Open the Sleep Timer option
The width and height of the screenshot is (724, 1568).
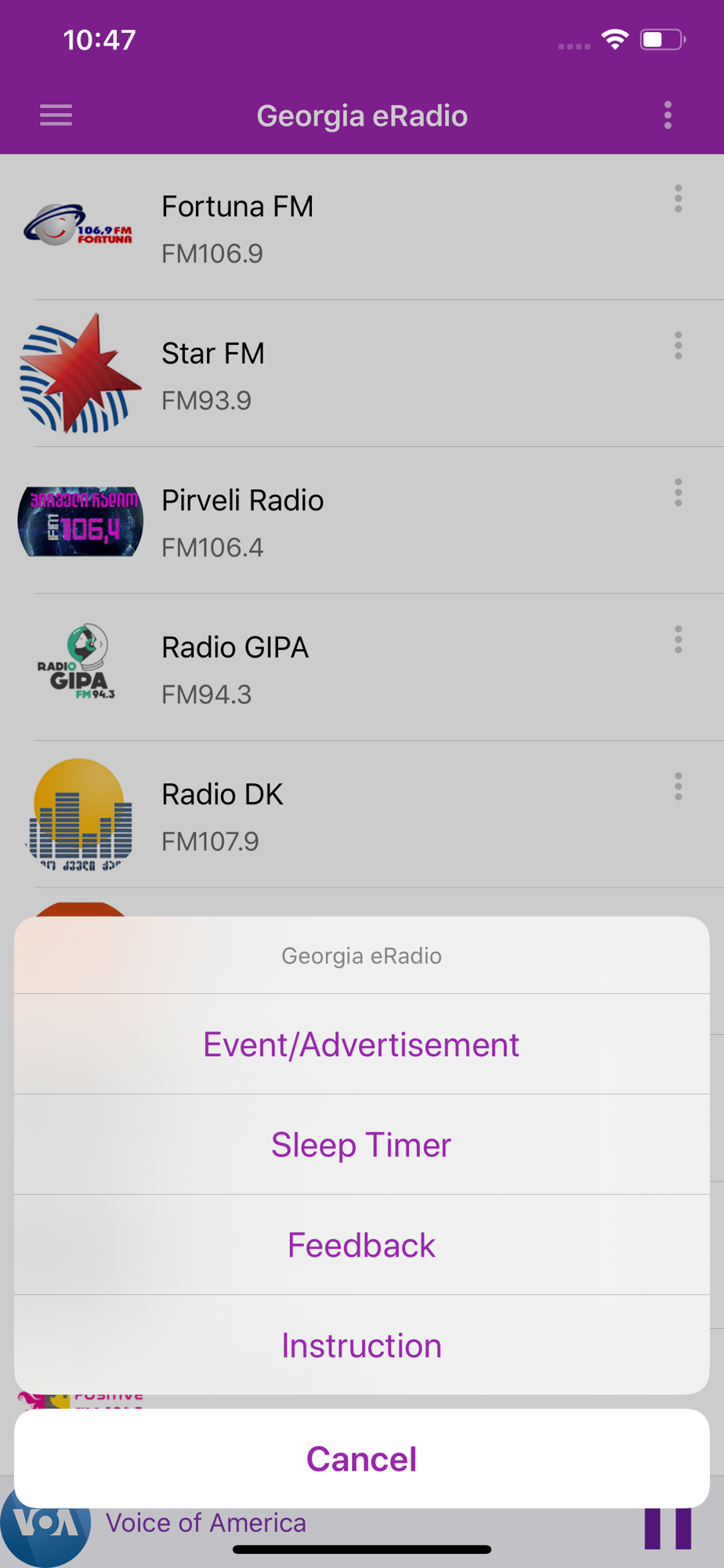point(361,1145)
